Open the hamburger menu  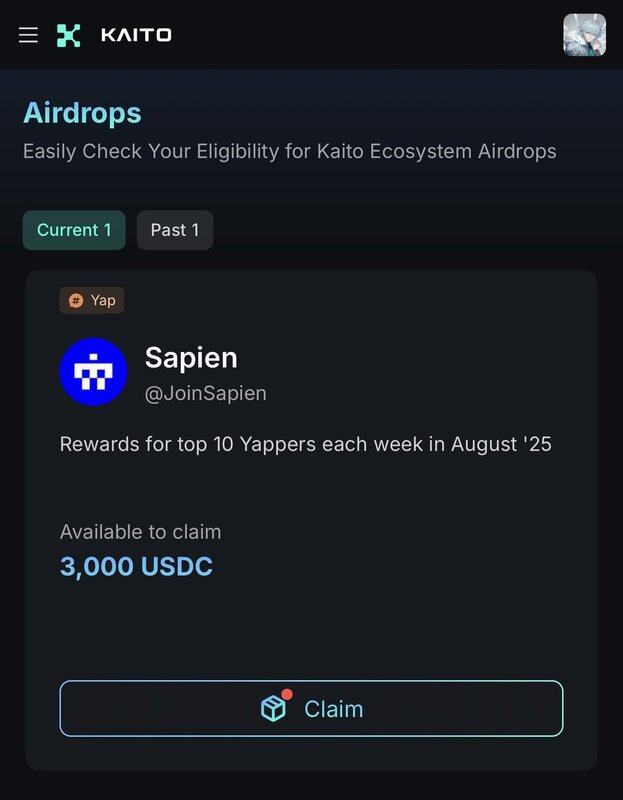click(28, 35)
